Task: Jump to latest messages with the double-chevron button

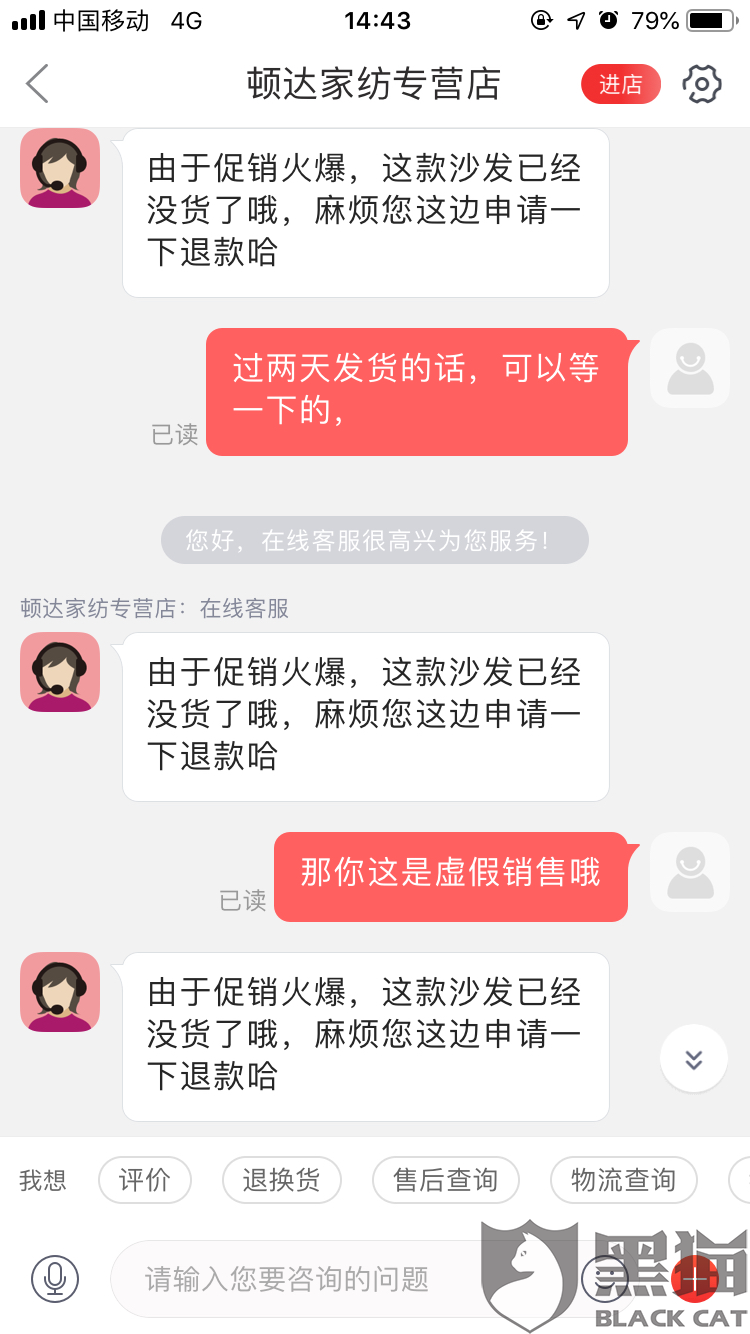Action: tap(694, 1059)
